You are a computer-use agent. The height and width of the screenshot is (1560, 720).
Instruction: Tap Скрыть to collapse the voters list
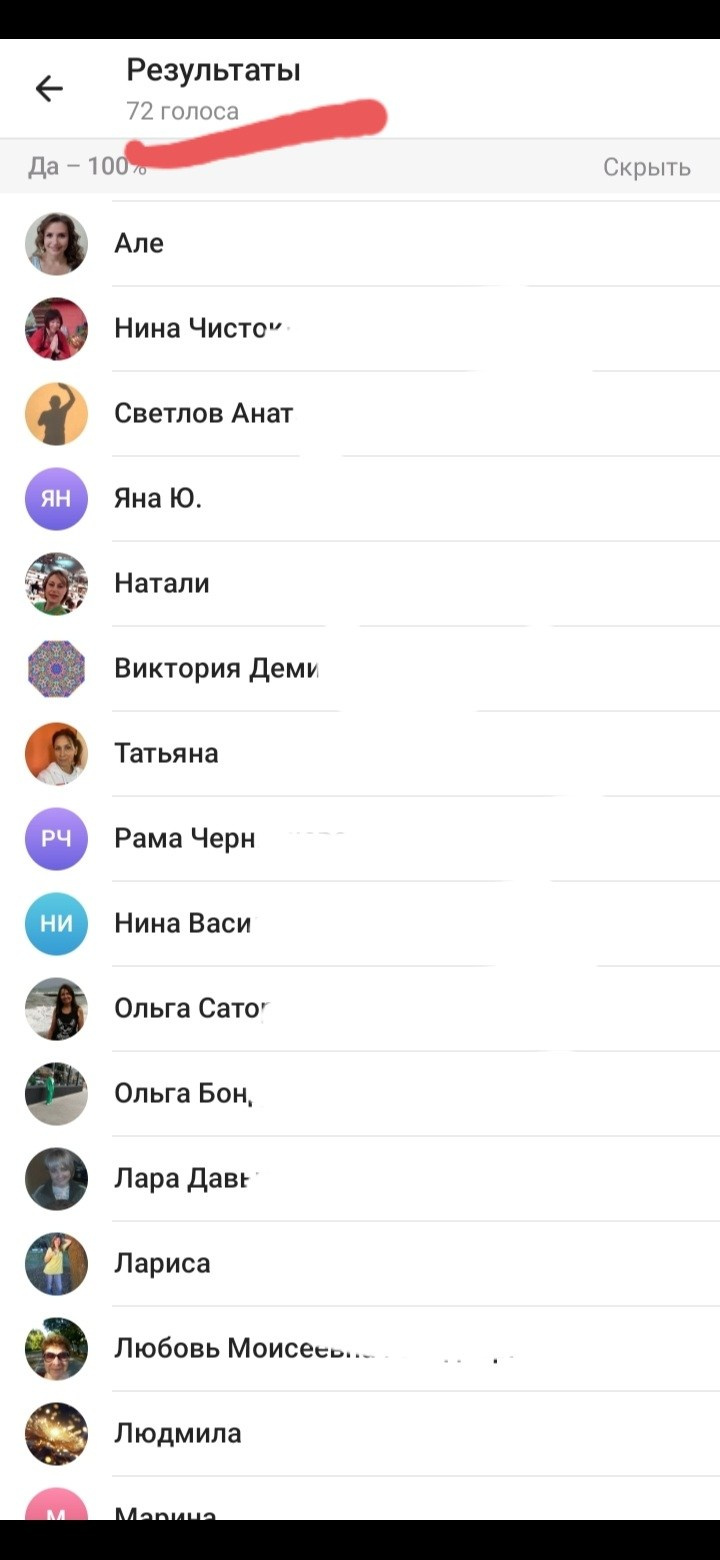point(646,167)
